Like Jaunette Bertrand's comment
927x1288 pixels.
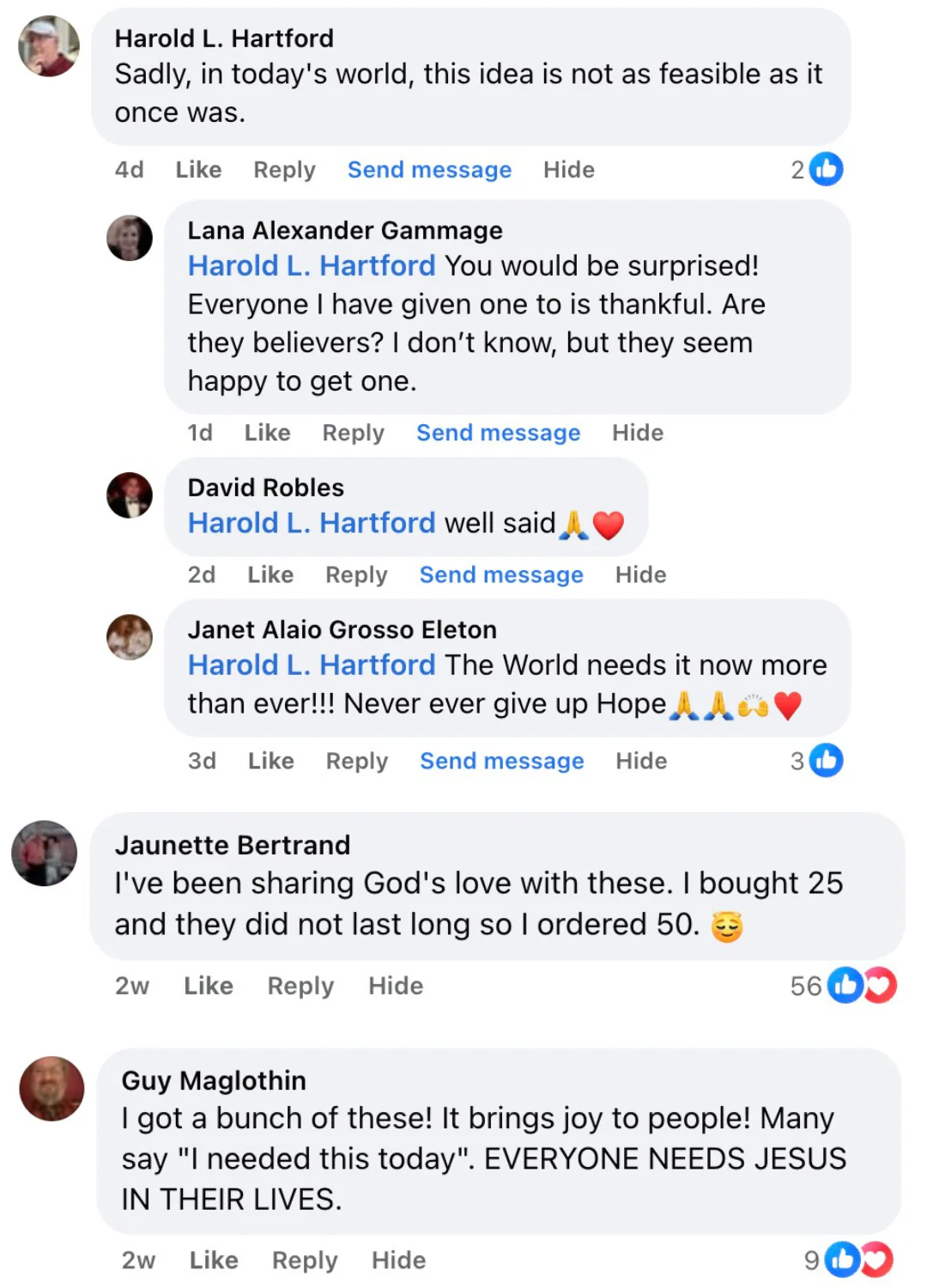[209, 986]
